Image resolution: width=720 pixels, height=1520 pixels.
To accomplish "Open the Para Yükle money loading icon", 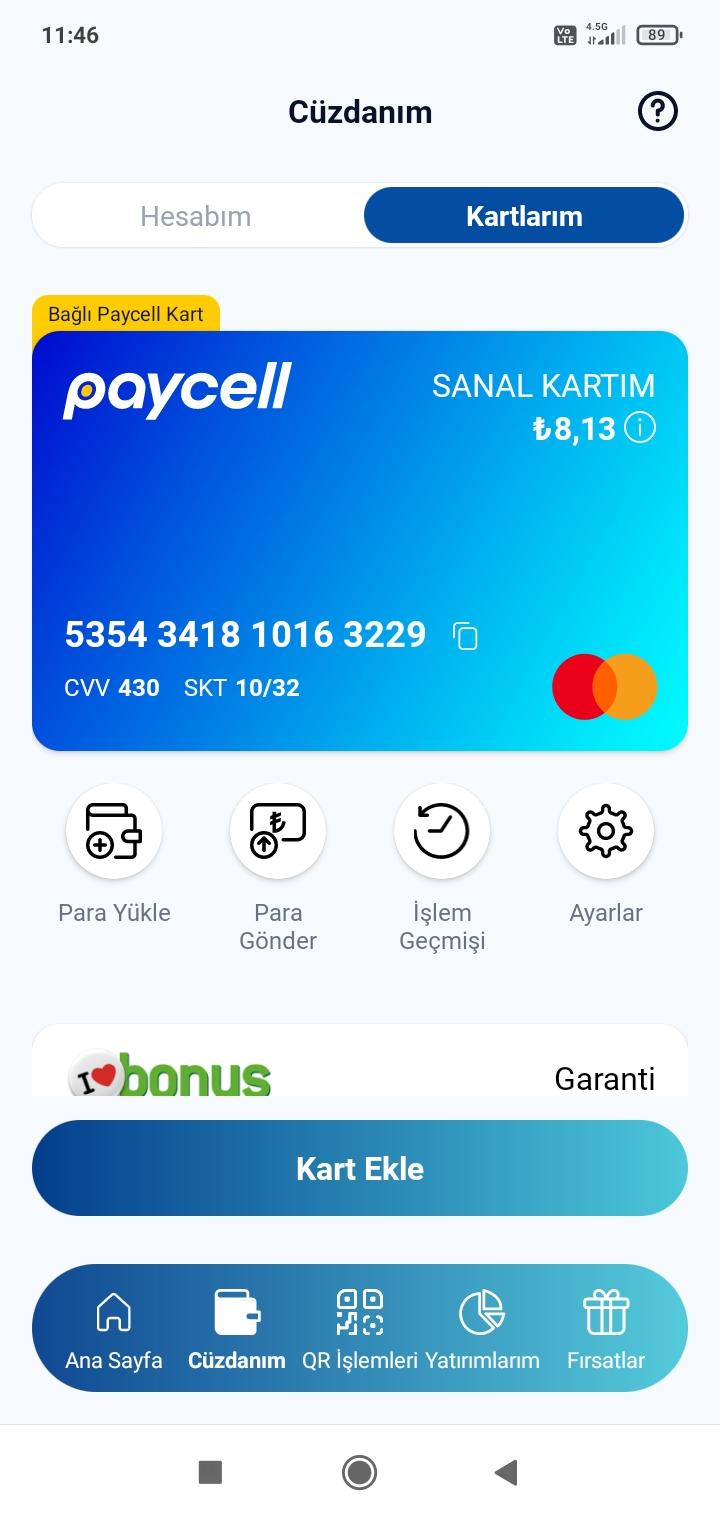I will point(114,831).
